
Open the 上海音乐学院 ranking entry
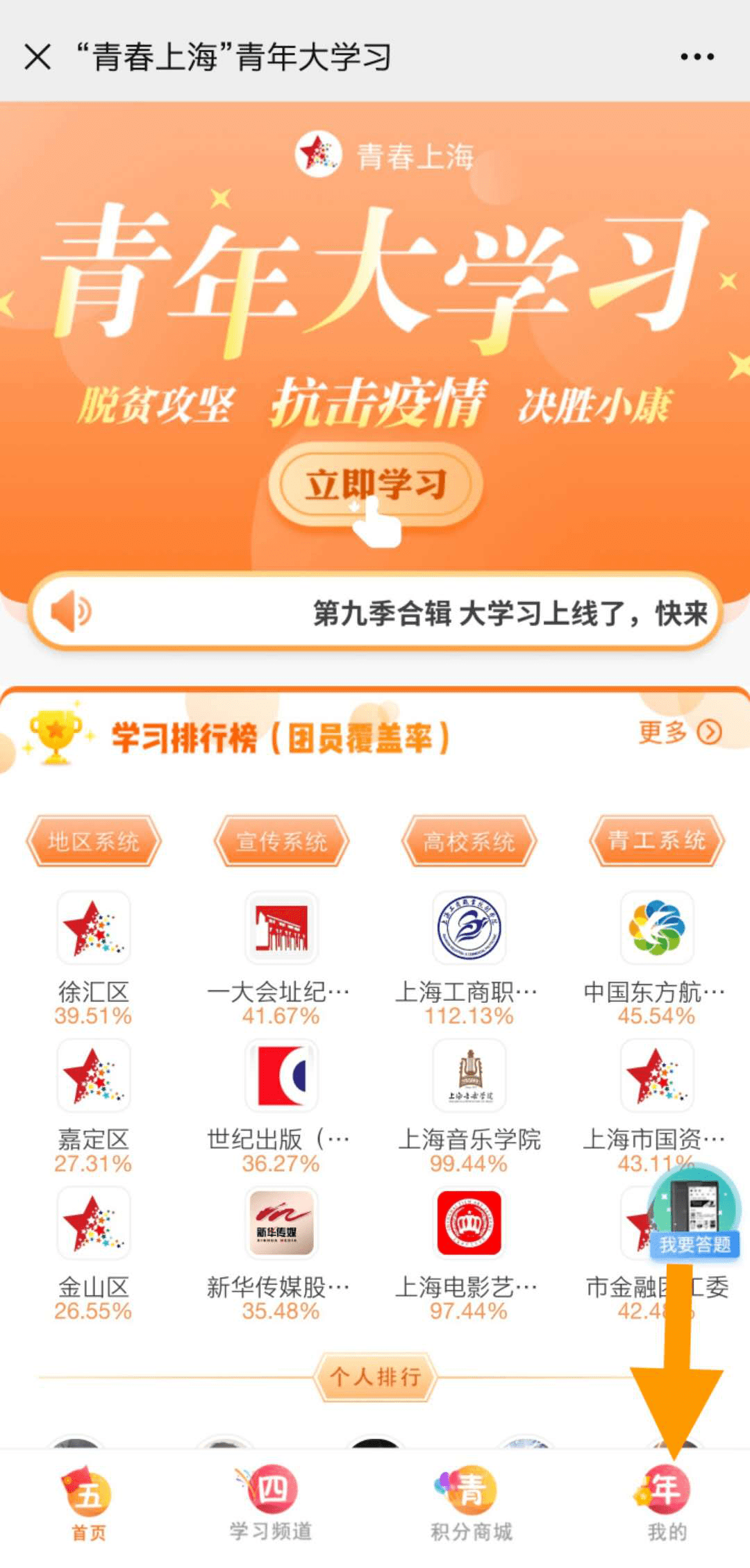[x=469, y=1105]
